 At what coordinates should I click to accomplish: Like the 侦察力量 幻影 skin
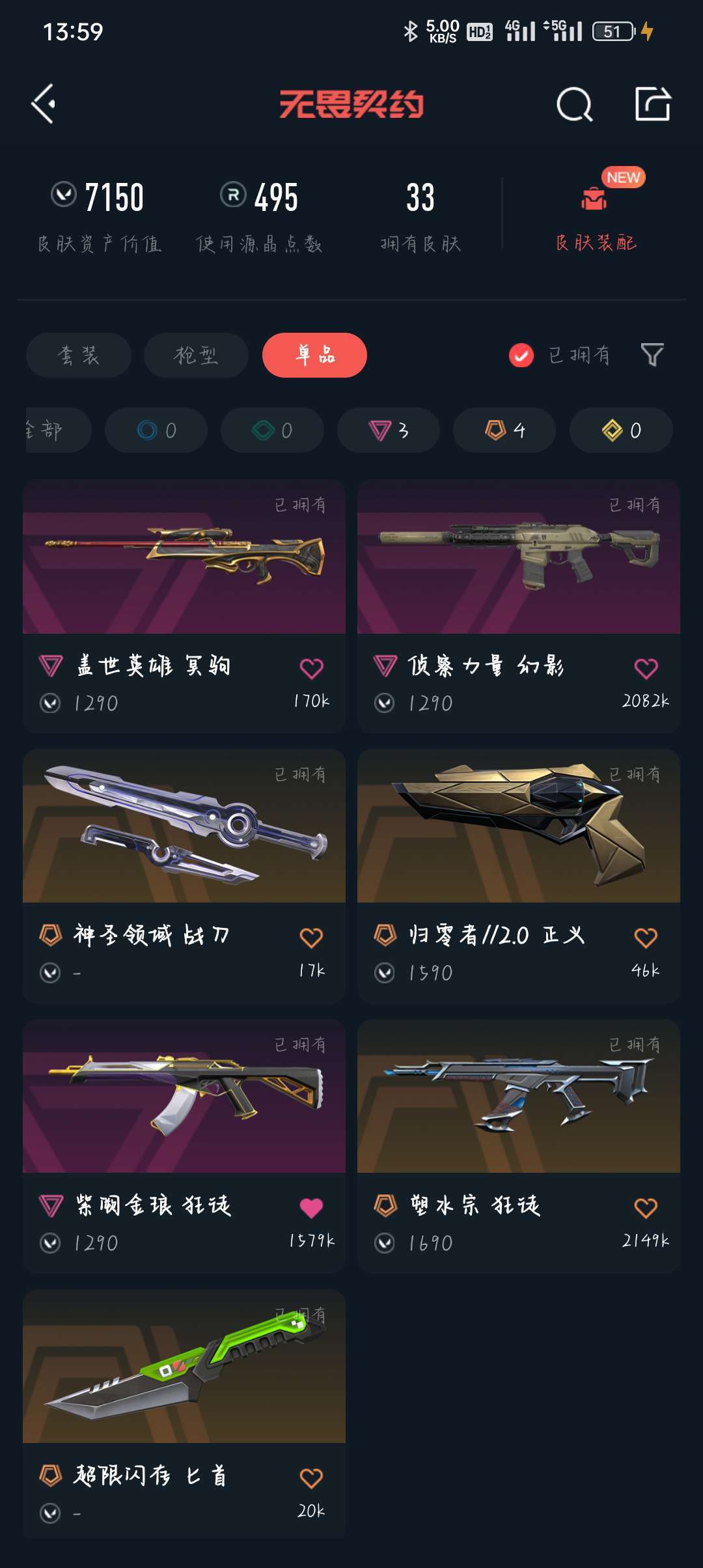tap(646, 668)
